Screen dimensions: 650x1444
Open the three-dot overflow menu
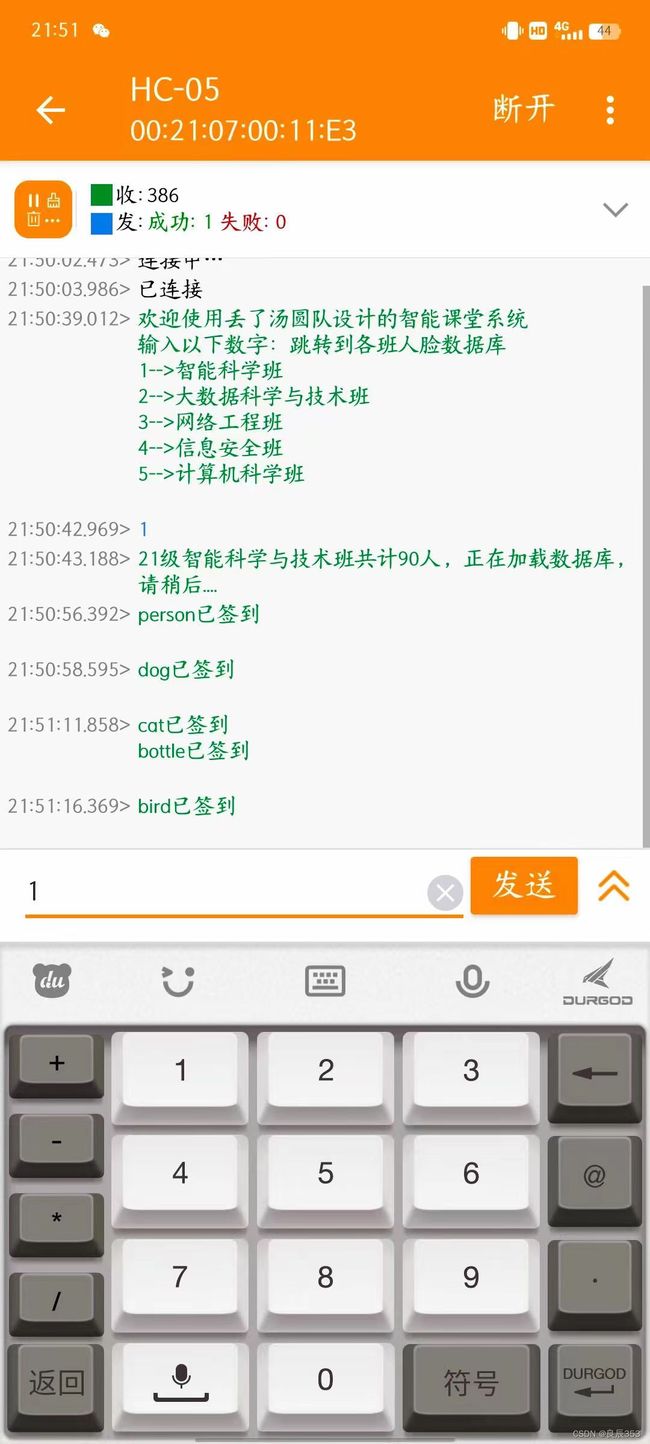click(x=610, y=110)
